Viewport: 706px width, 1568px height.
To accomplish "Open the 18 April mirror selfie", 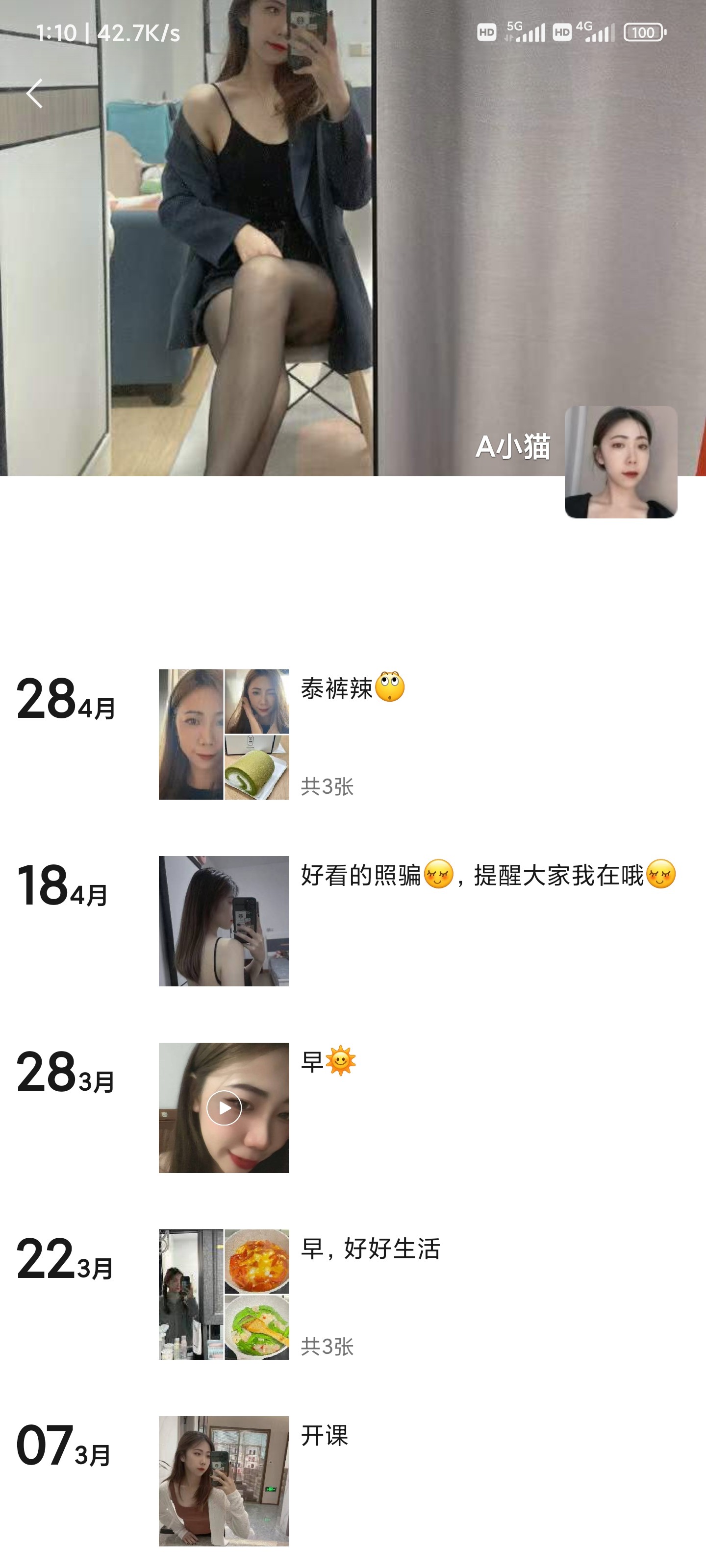I will pos(224,921).
